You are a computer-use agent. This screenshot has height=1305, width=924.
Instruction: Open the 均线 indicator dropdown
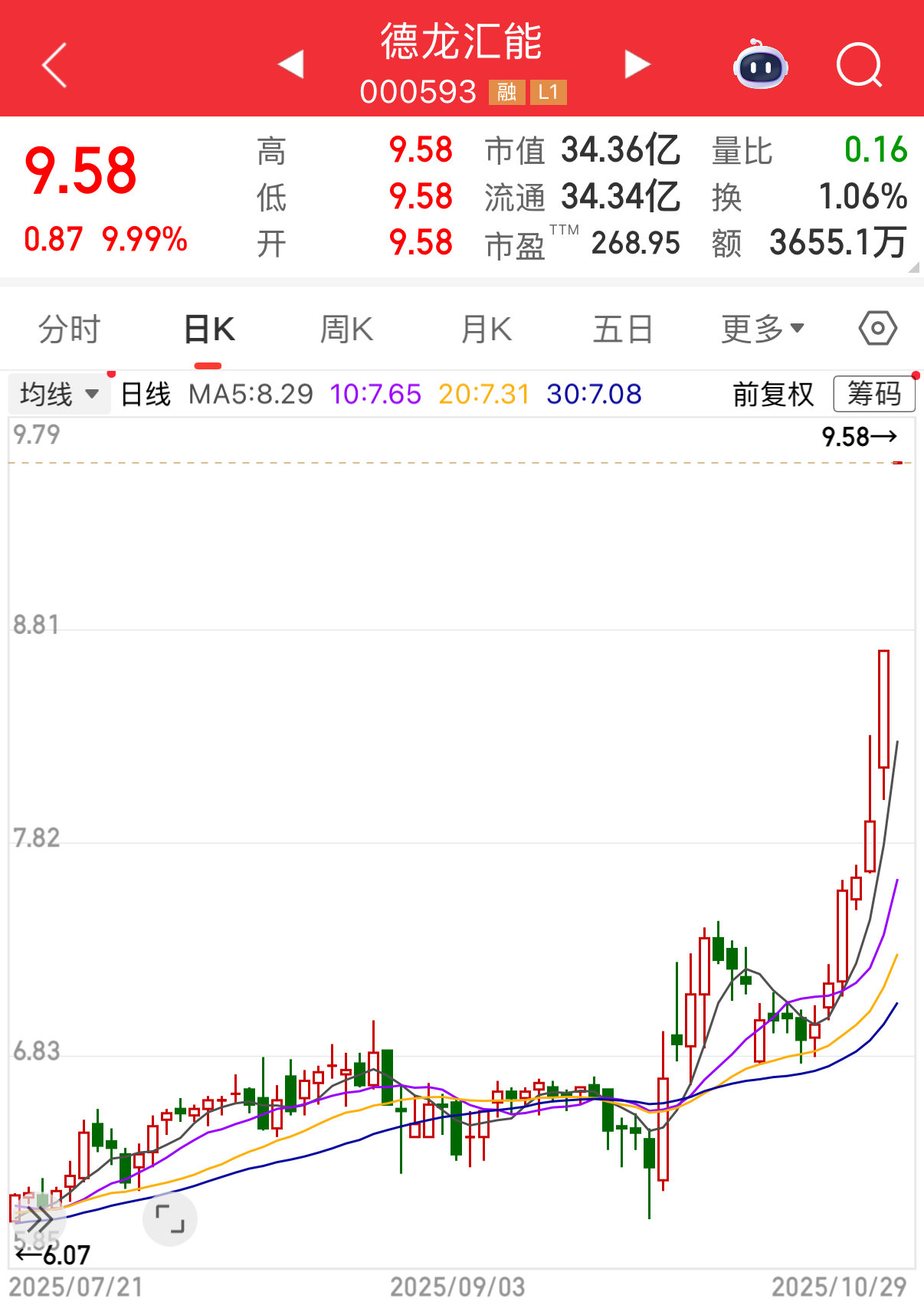59,395
